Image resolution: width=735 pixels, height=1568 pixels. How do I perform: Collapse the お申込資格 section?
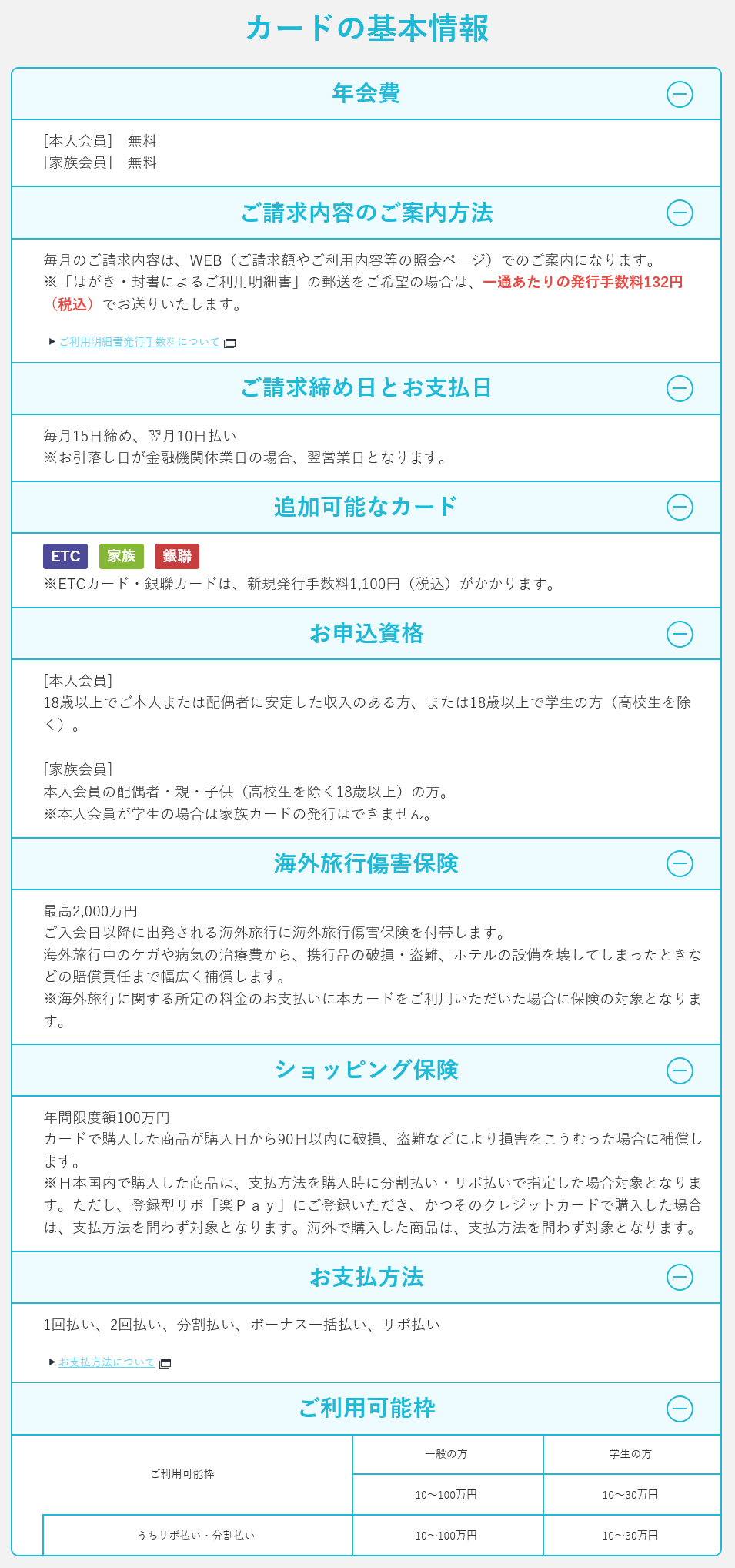tap(680, 634)
